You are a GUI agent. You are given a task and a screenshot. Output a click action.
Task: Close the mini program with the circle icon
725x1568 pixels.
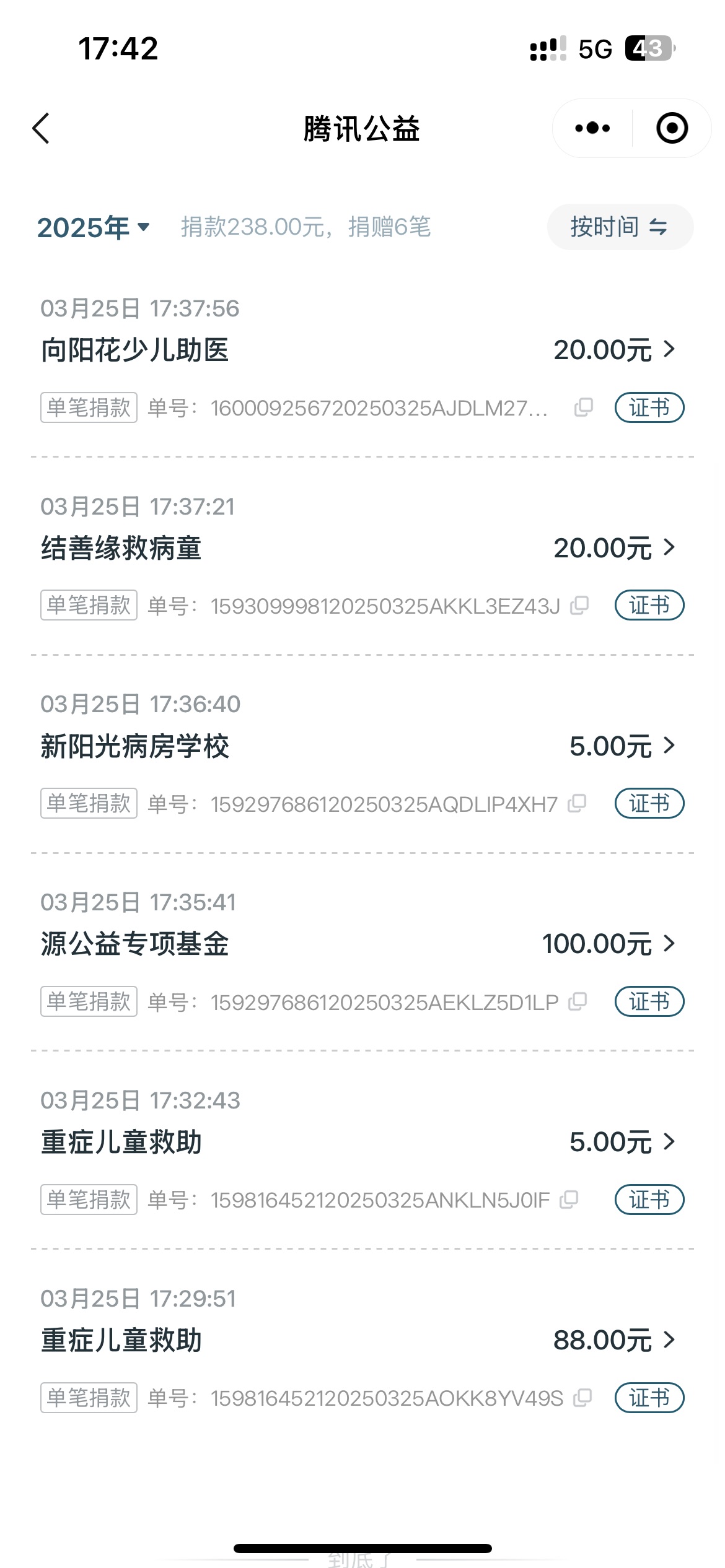(x=672, y=128)
